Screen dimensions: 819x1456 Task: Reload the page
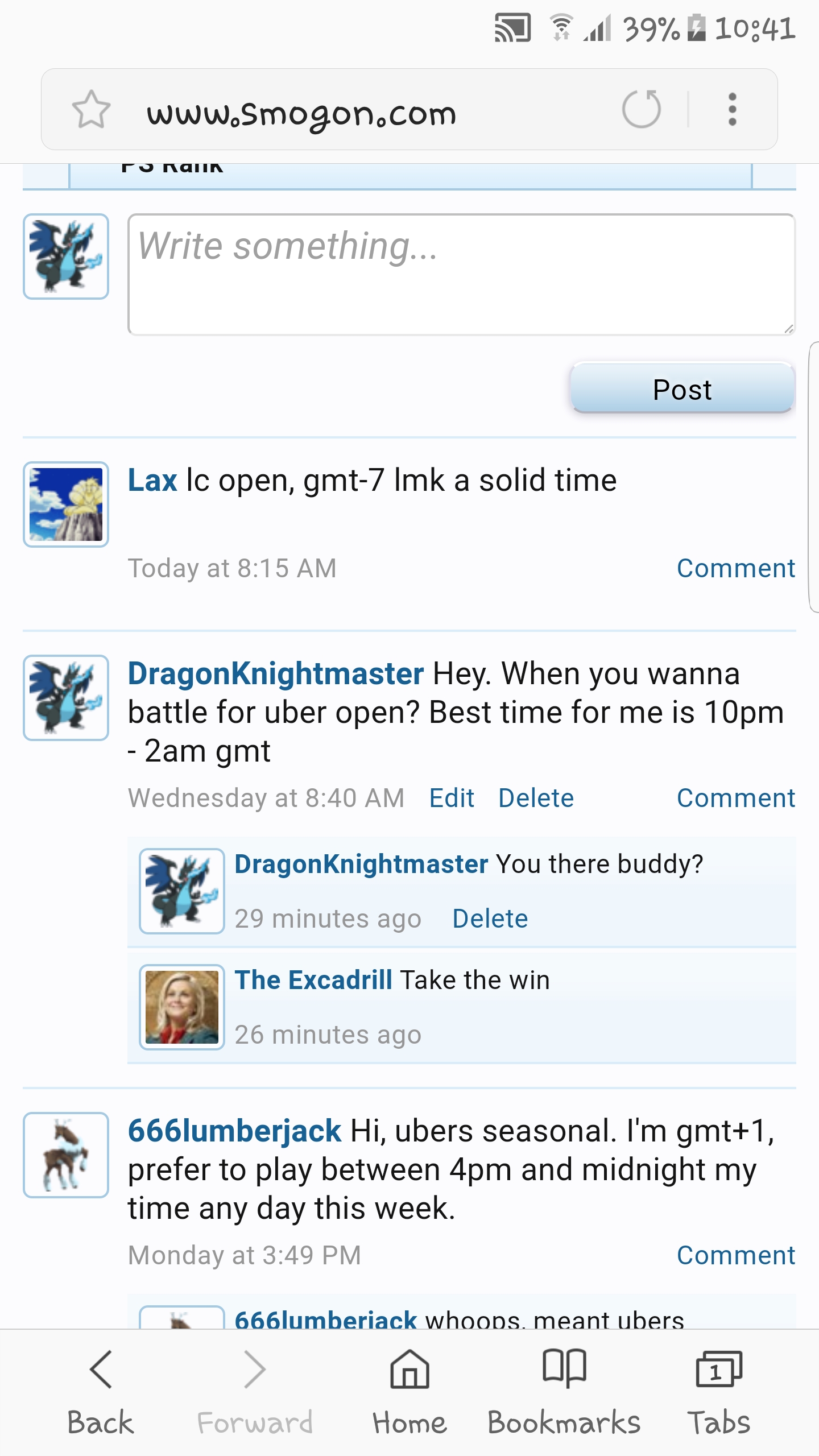tap(642, 109)
